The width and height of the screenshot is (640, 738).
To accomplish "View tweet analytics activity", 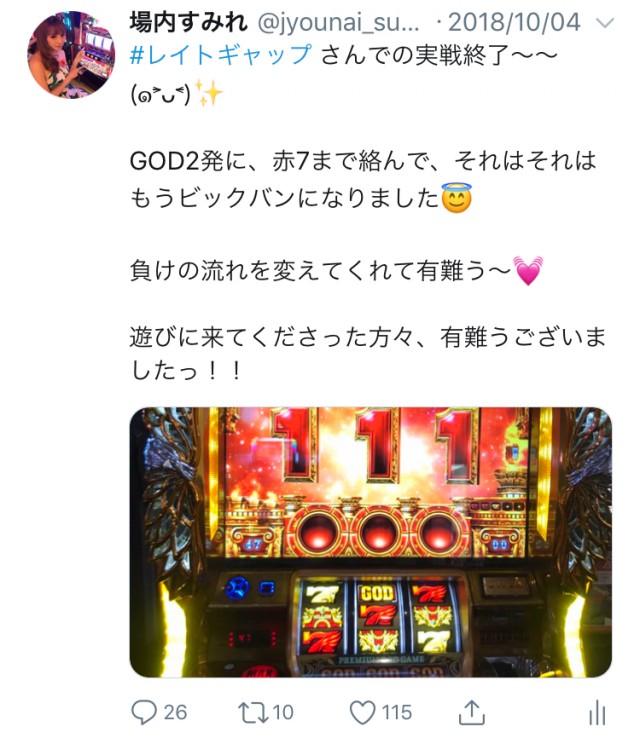I will click(597, 711).
